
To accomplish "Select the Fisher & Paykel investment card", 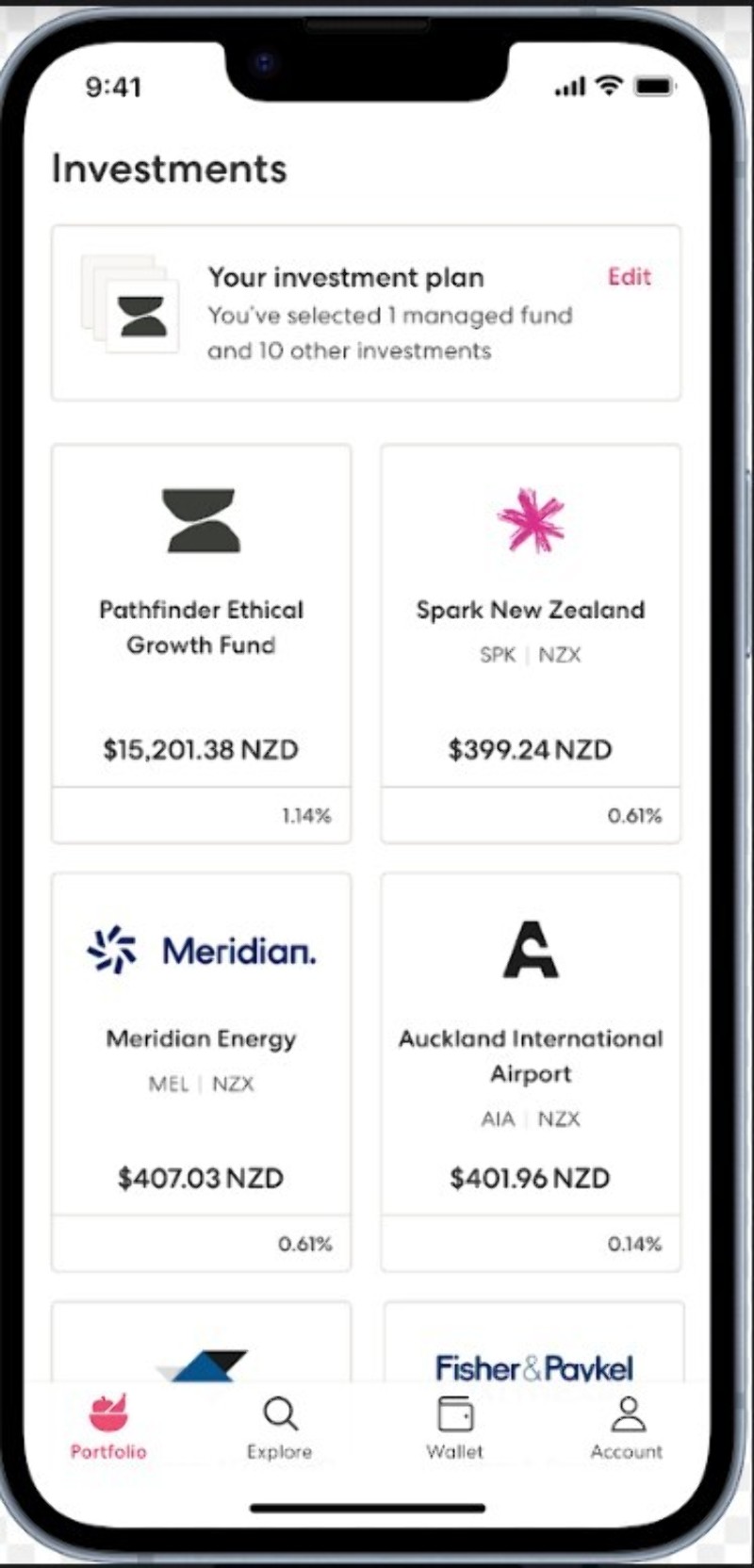I will 533,1357.
